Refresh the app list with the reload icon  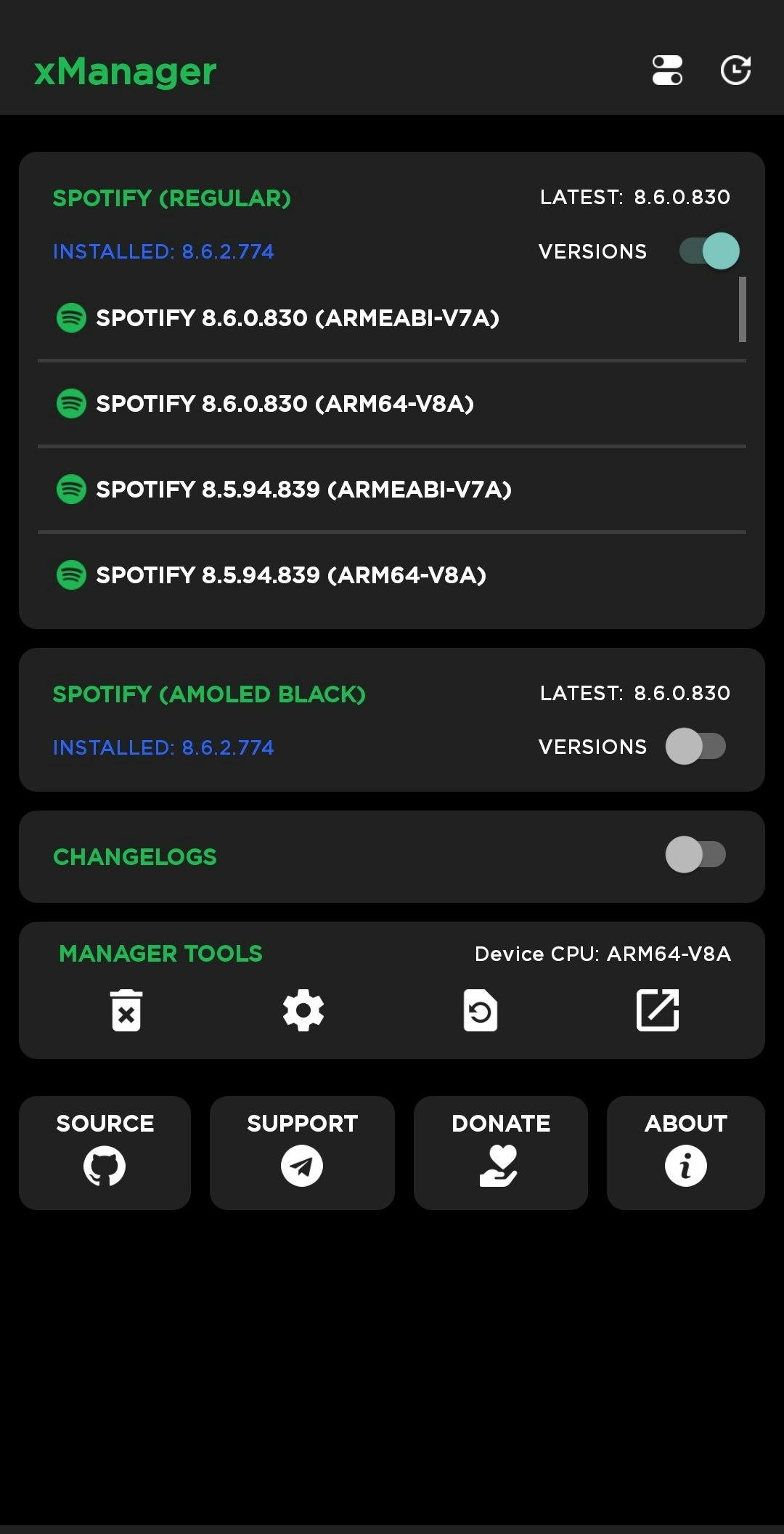(x=735, y=70)
